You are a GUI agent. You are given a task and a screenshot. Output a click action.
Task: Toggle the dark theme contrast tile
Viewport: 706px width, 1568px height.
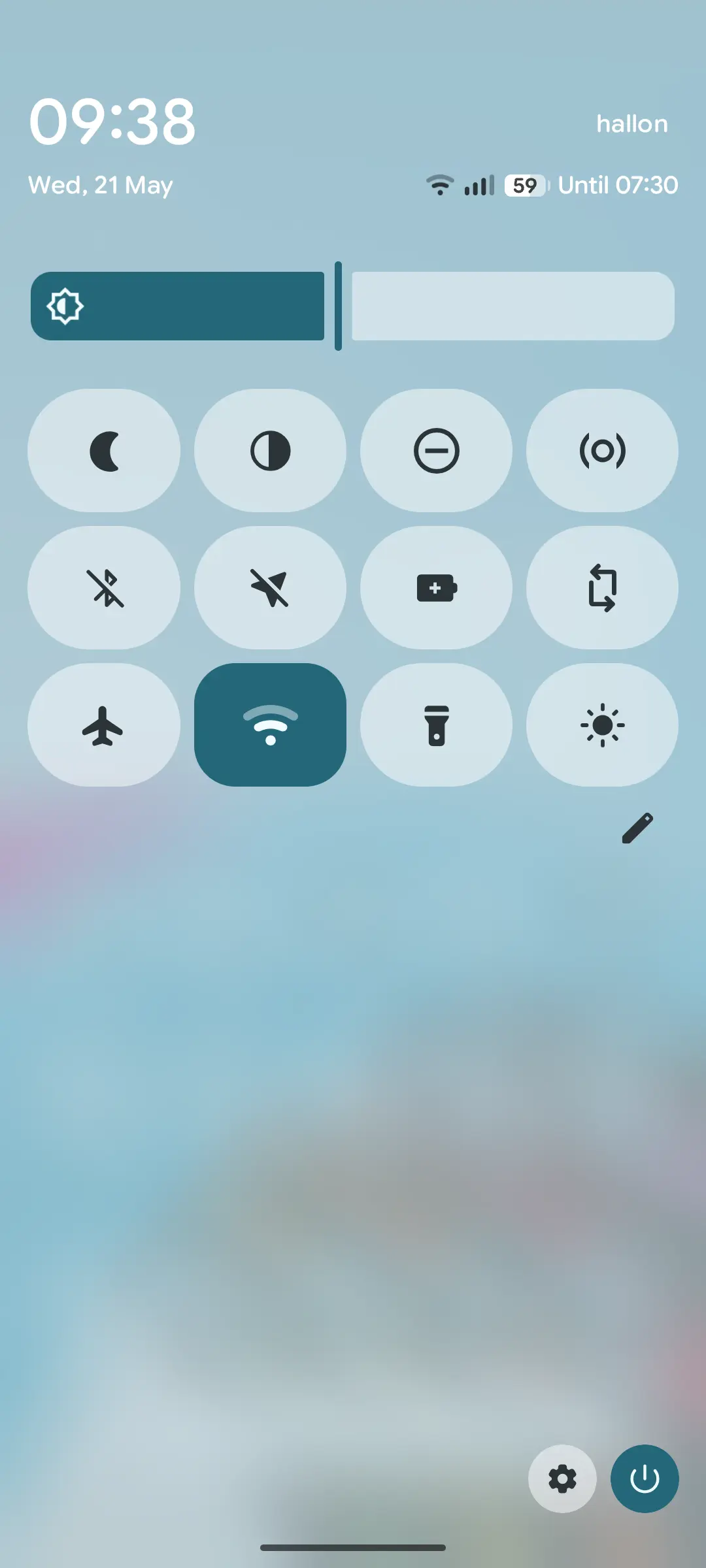point(270,450)
